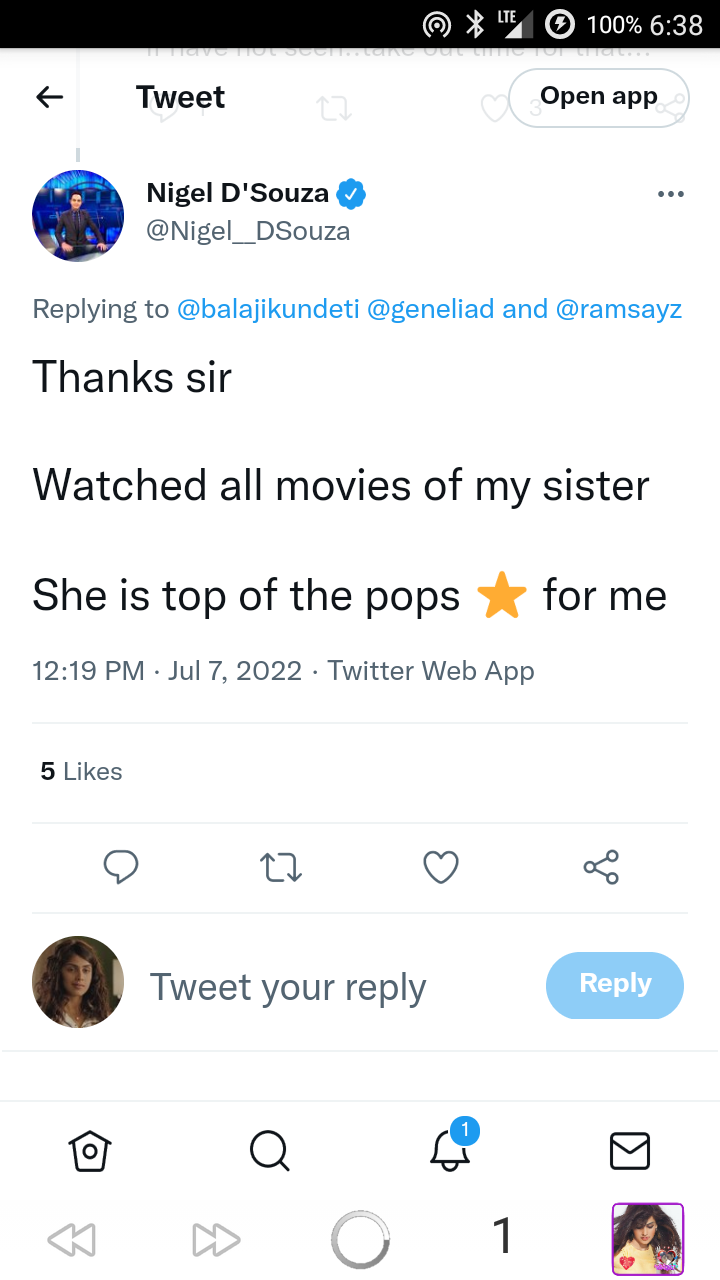Open the notifications bell

(450, 1148)
